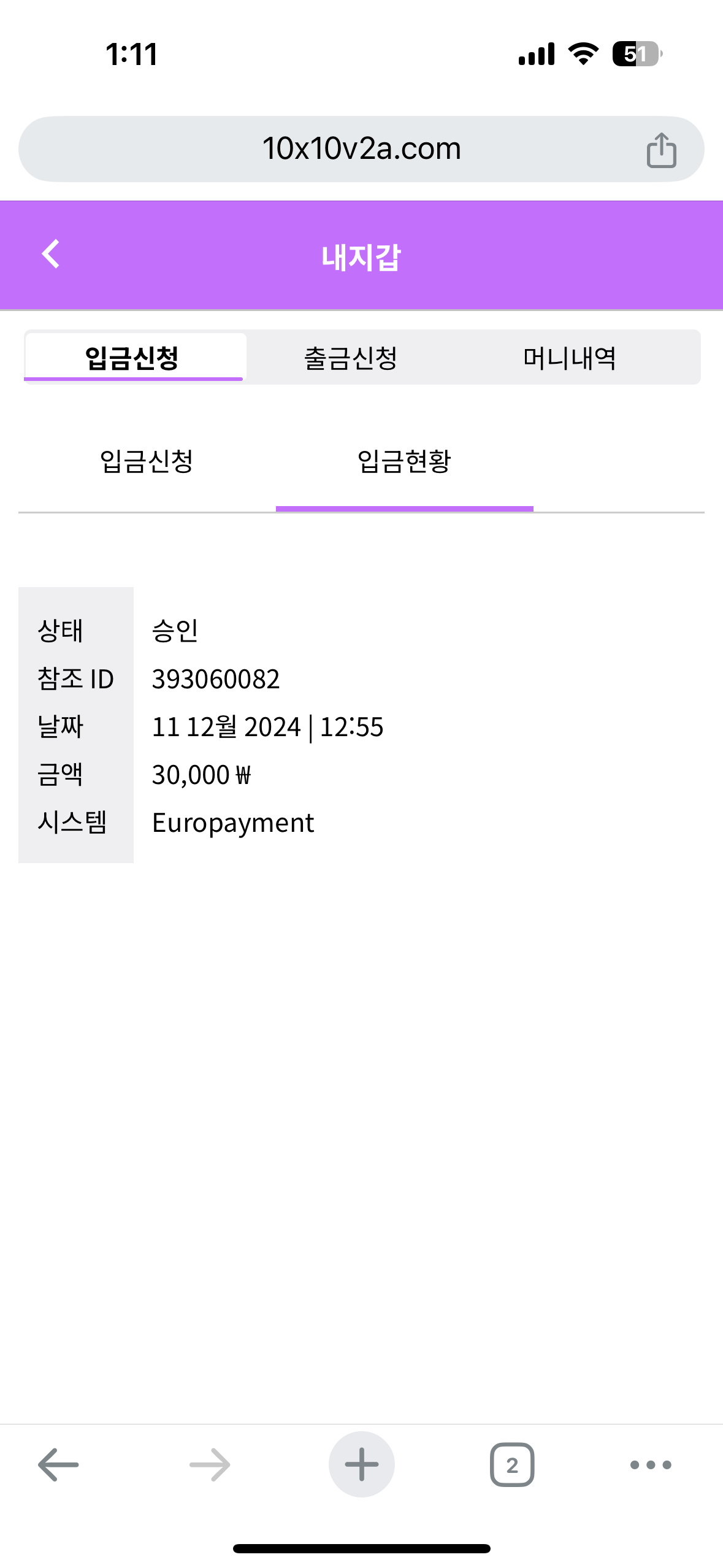Navigate forward in the browser toolbar
This screenshot has width=723, height=1568.
210,1464
